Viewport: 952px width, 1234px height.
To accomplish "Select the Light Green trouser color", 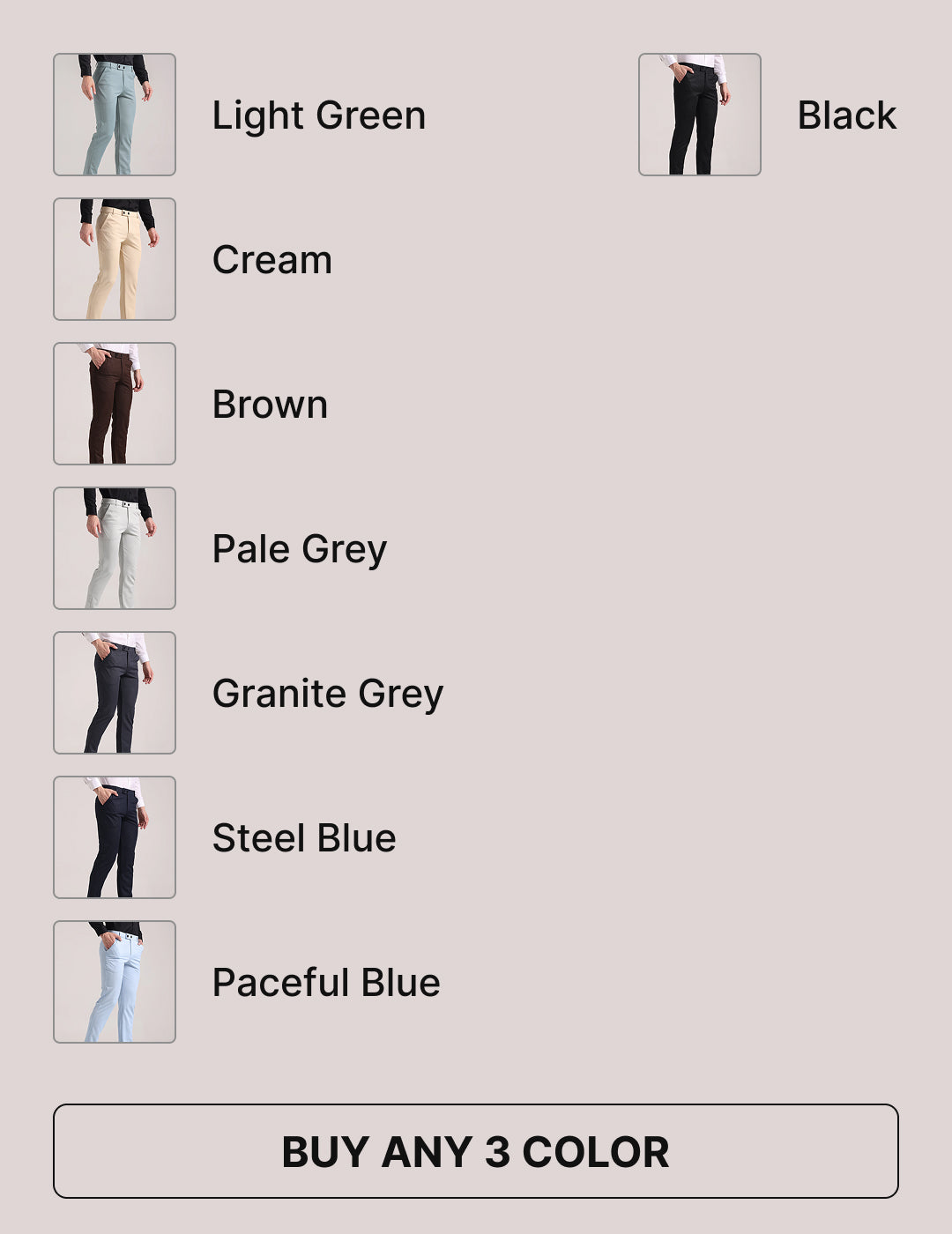I will pos(115,115).
